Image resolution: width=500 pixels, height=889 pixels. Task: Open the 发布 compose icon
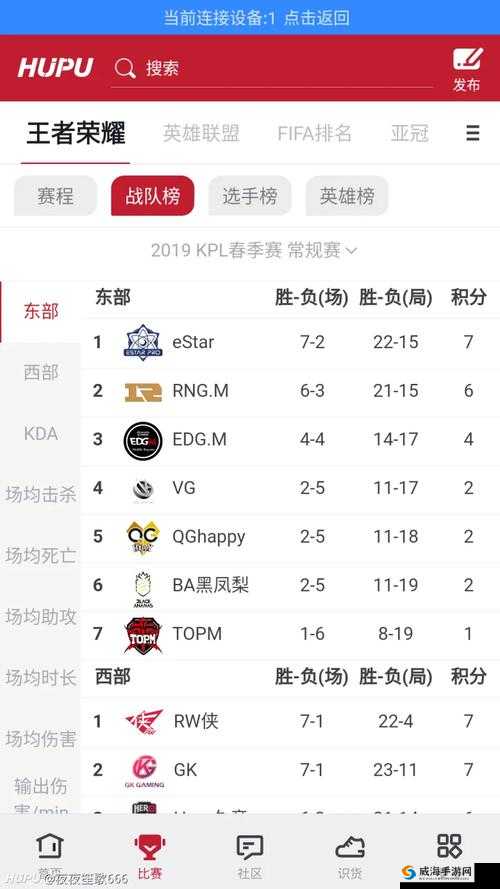[467, 70]
